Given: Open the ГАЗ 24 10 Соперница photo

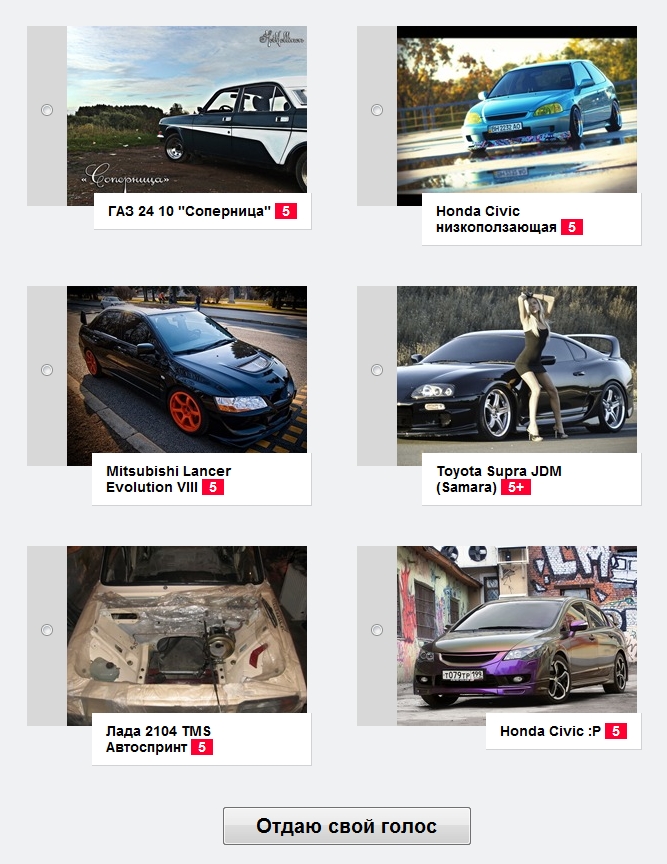Looking at the screenshot, I should tap(187, 110).
